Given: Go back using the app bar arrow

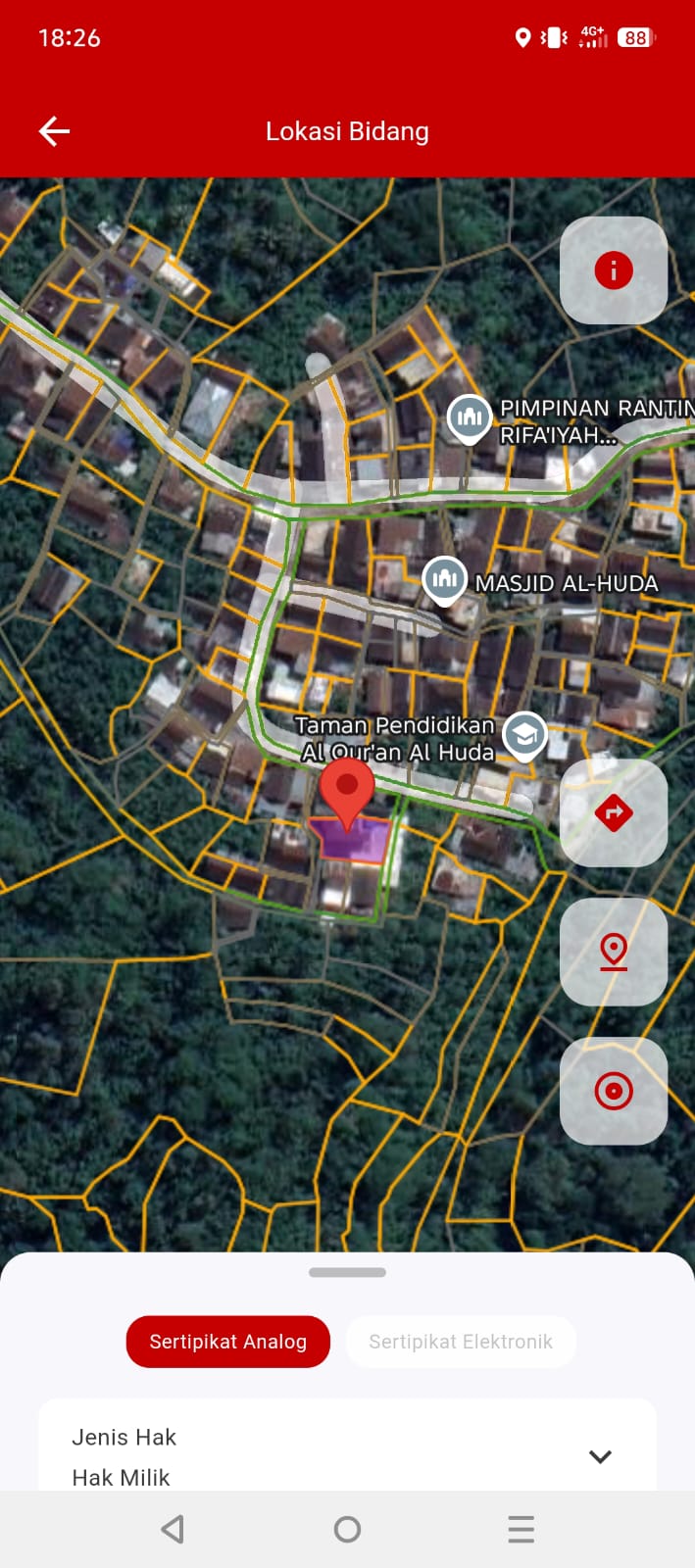Looking at the screenshot, I should pos(54,131).
